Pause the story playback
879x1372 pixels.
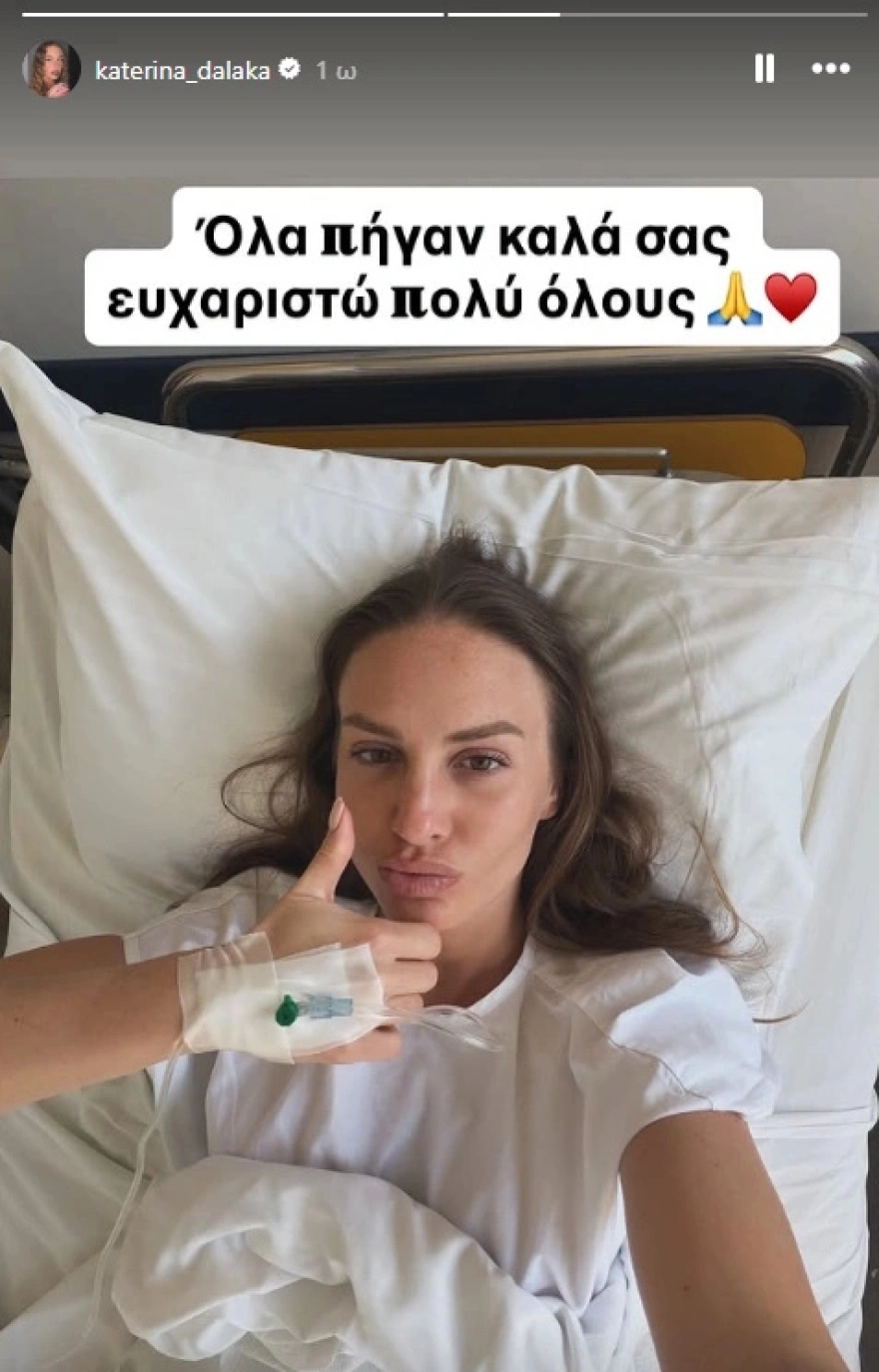pyautogui.click(x=764, y=69)
